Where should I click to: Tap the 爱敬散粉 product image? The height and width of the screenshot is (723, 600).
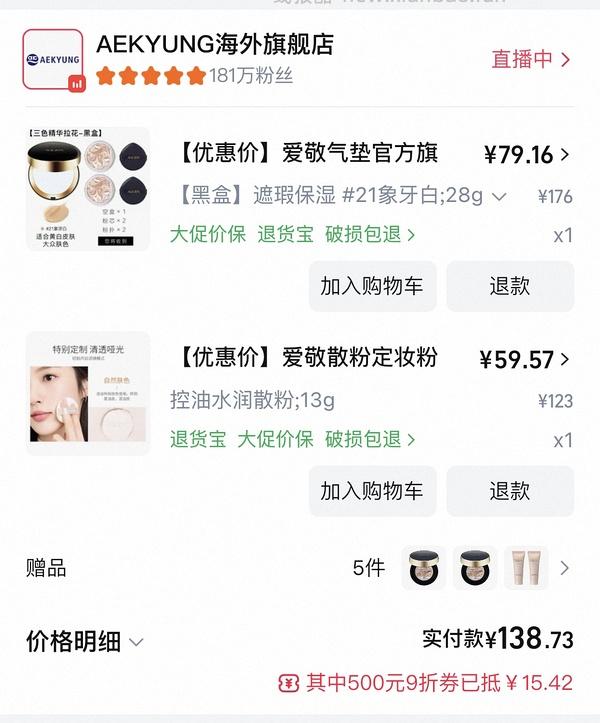click(88, 393)
